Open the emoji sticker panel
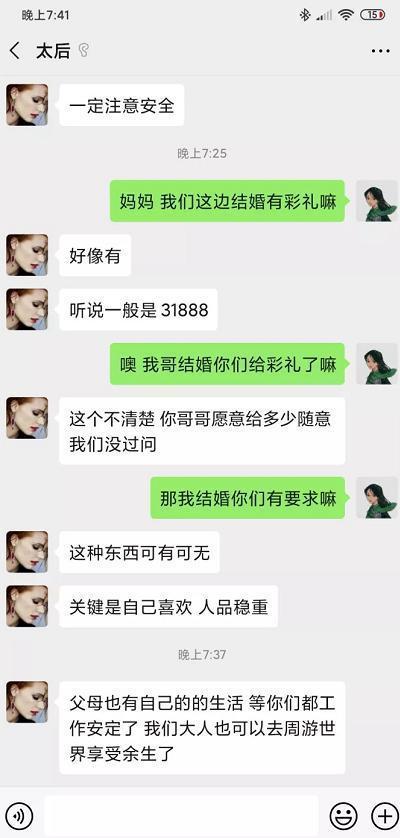 (343, 816)
